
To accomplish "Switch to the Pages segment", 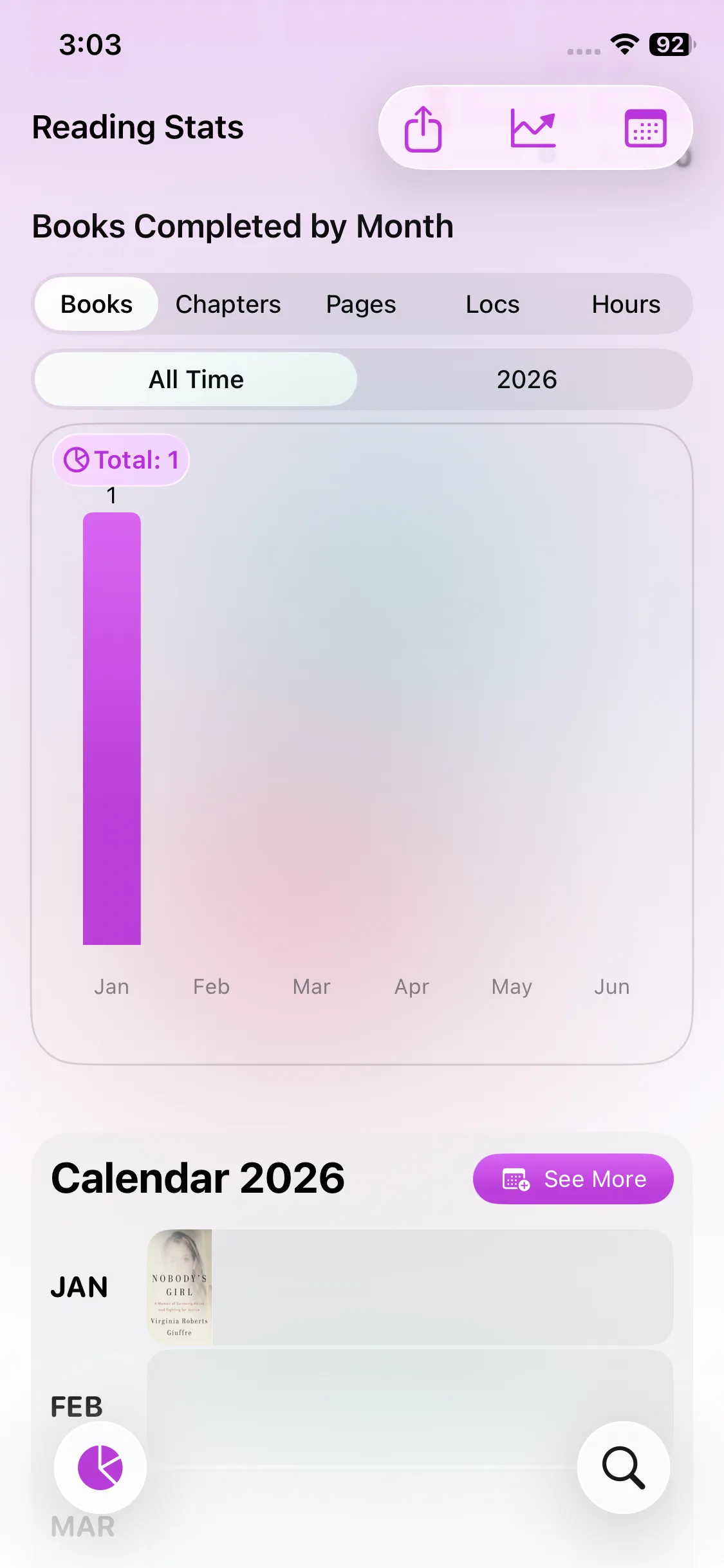I will 361,304.
